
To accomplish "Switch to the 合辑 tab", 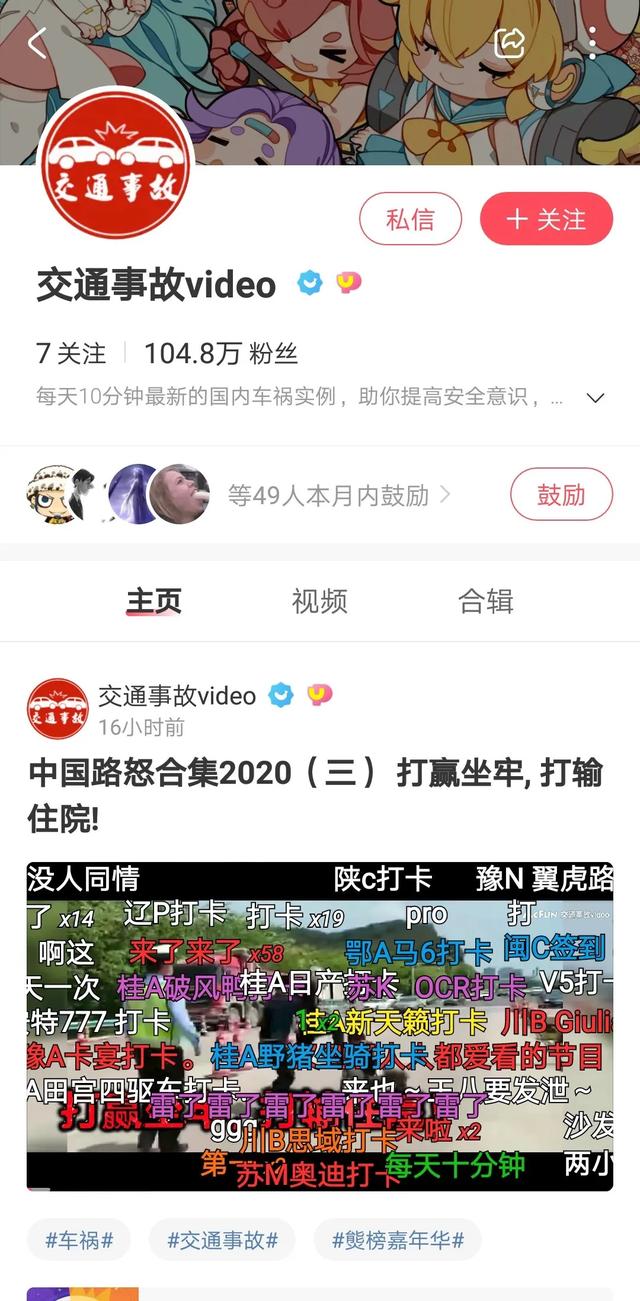I will tap(486, 601).
